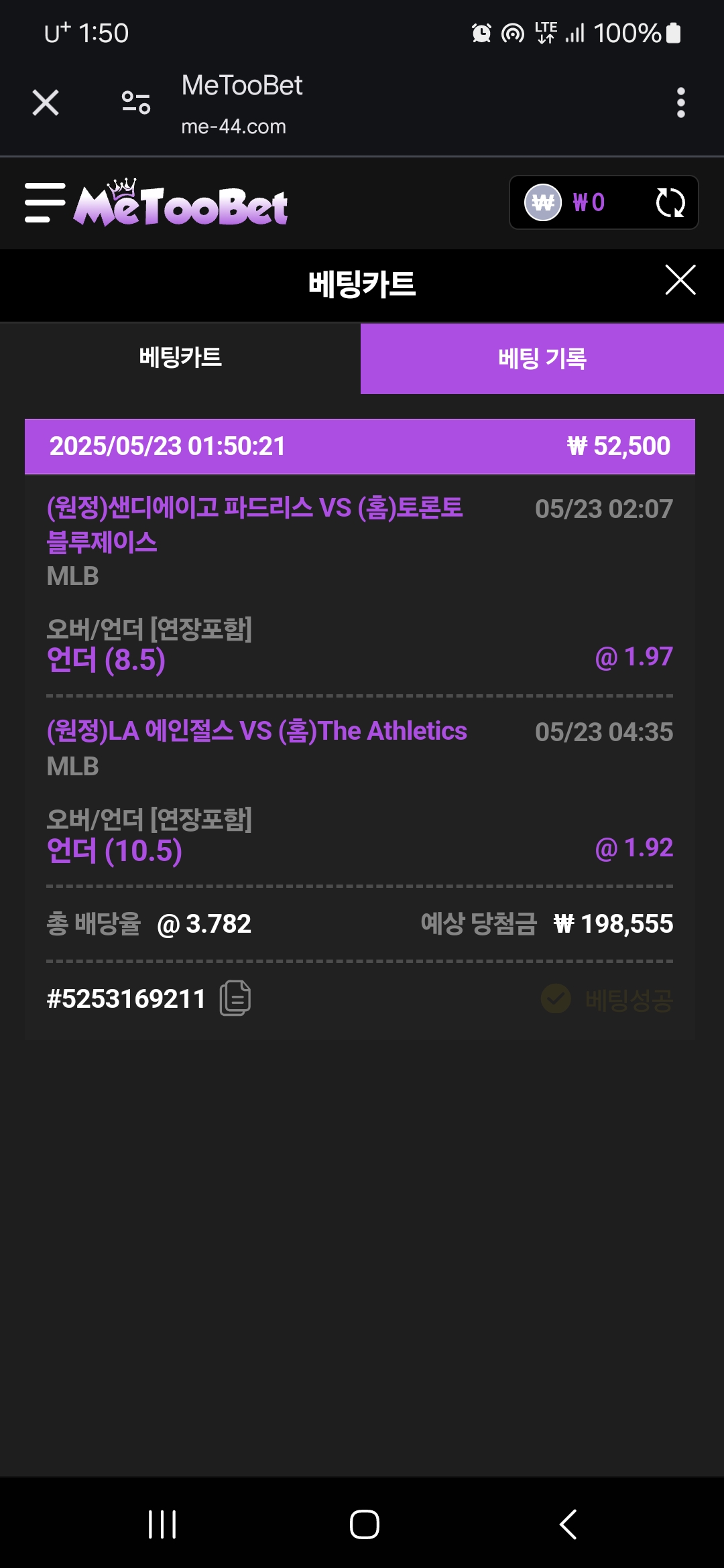724x1568 pixels.
Task: Close the in-app browser tab
Action: [46, 103]
